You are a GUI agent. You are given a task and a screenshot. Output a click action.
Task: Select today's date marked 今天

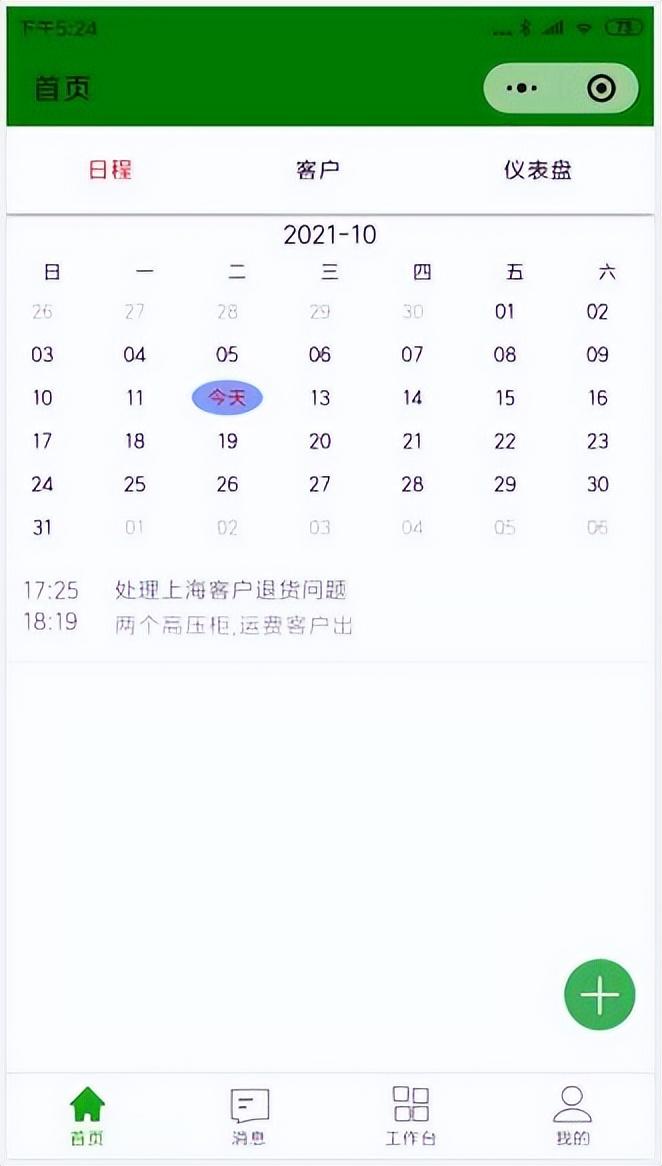point(227,398)
